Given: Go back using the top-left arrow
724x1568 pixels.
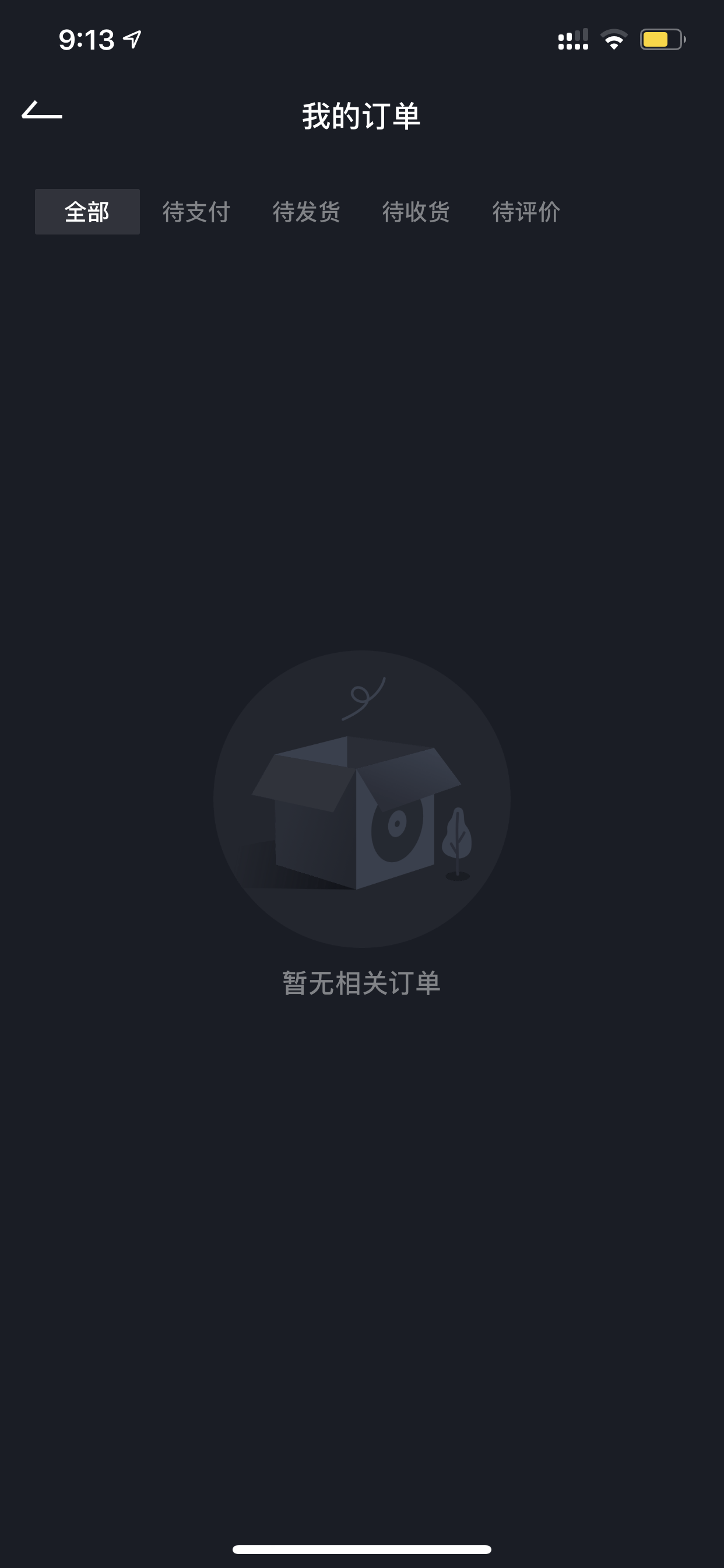Looking at the screenshot, I should (42, 110).
